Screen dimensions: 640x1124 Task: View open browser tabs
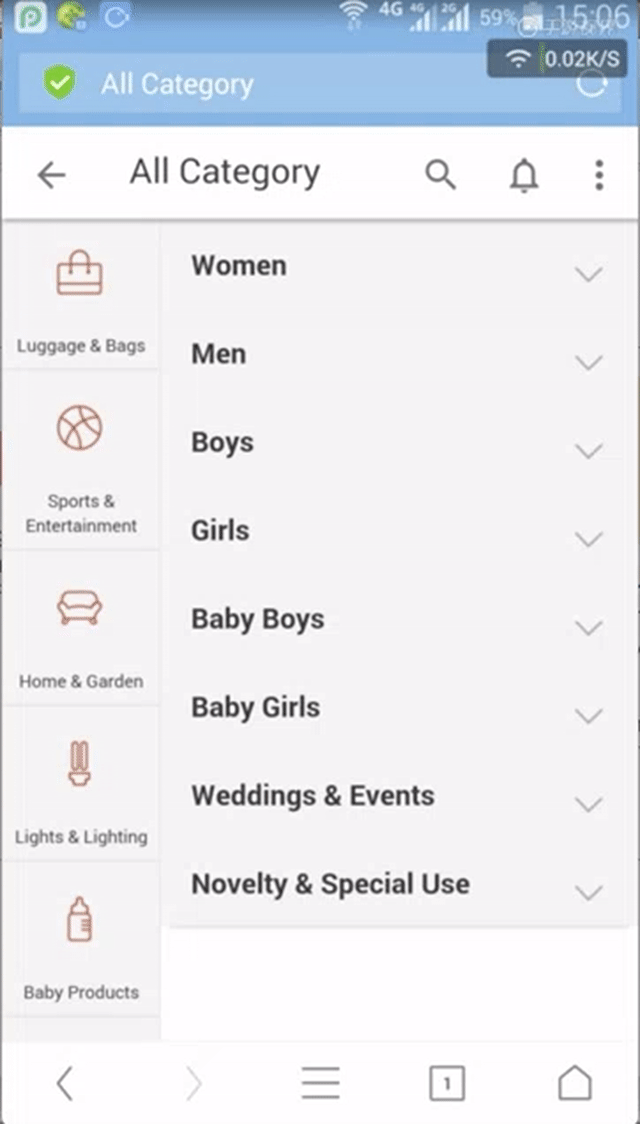click(x=447, y=1083)
